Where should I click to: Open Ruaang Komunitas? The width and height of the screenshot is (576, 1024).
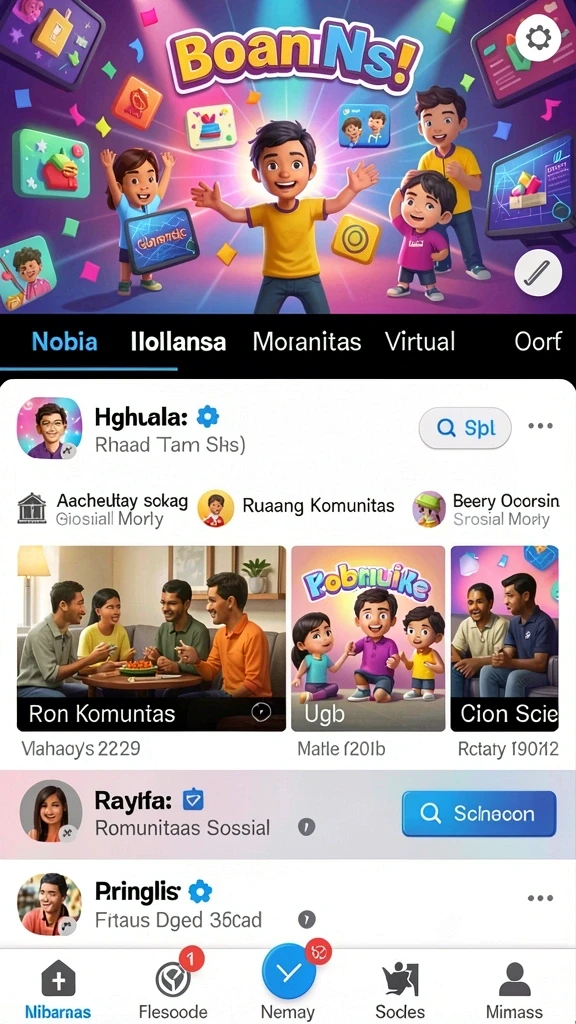coord(296,508)
